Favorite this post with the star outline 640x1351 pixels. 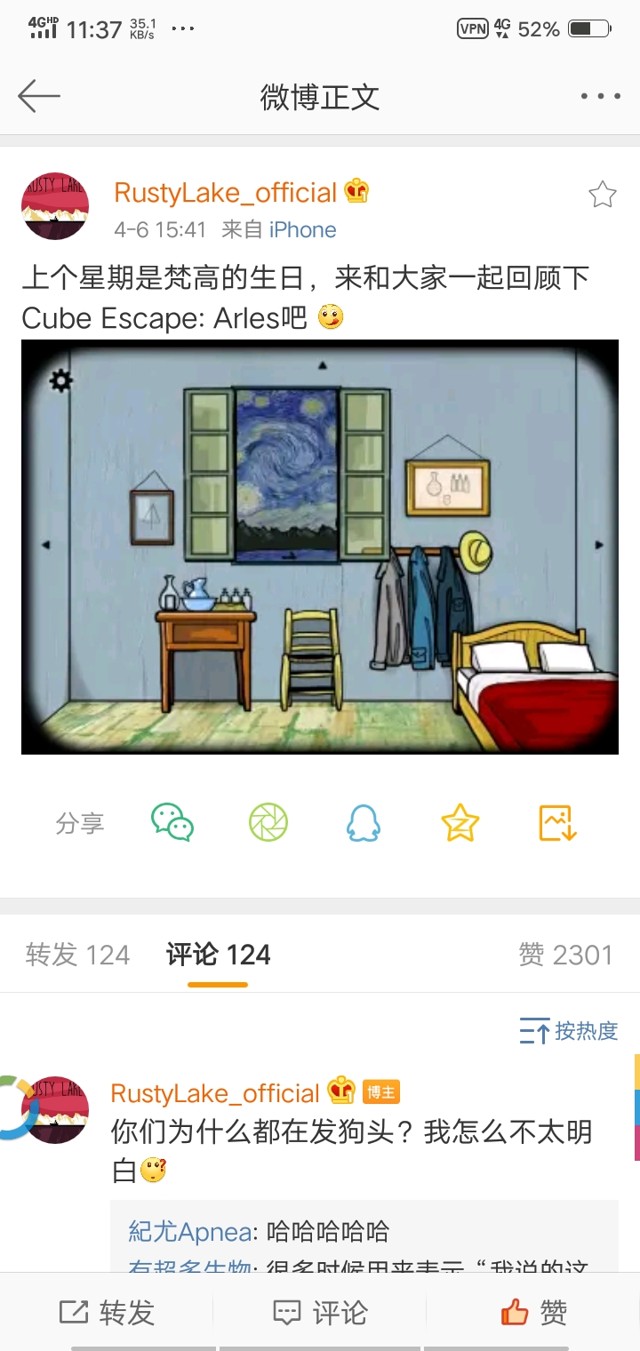(x=602, y=194)
